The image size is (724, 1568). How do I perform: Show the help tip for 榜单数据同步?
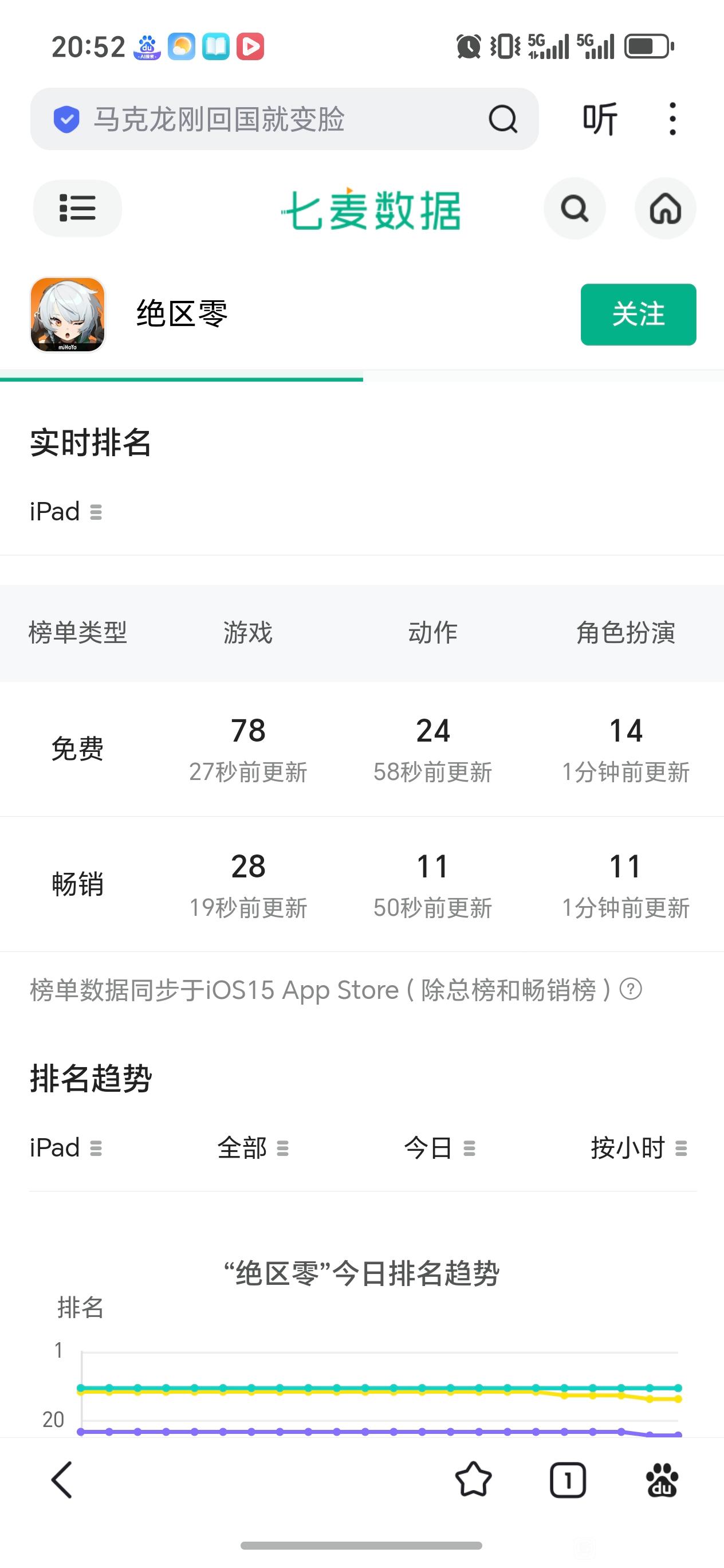pos(631,989)
